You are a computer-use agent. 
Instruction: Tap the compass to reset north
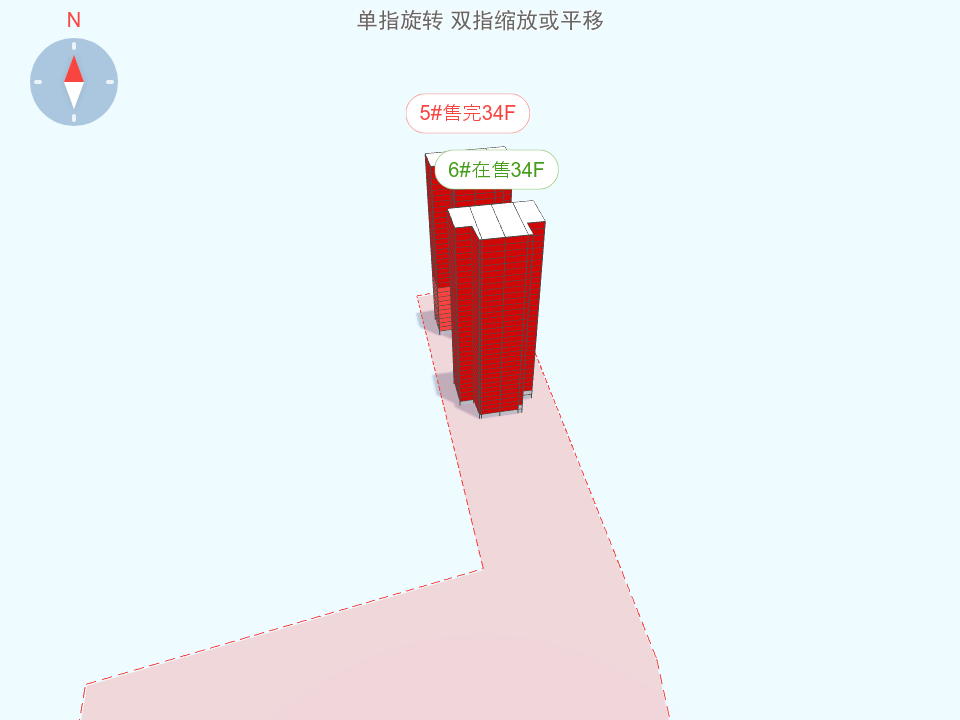coord(74,82)
